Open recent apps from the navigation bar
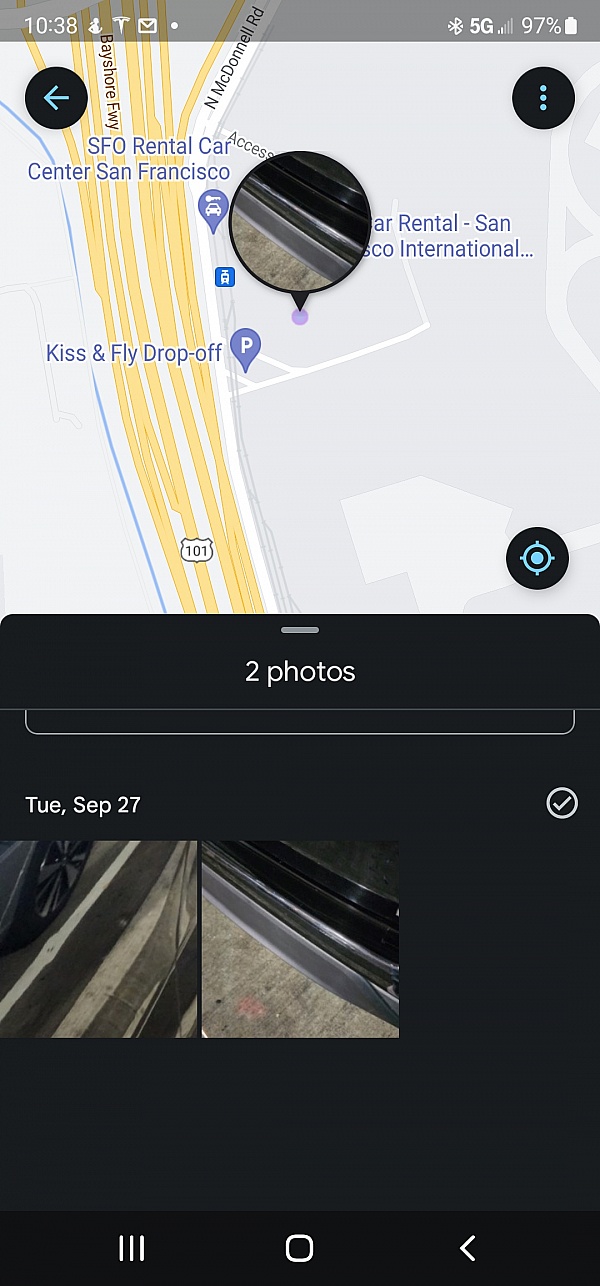600x1286 pixels. (x=132, y=1248)
